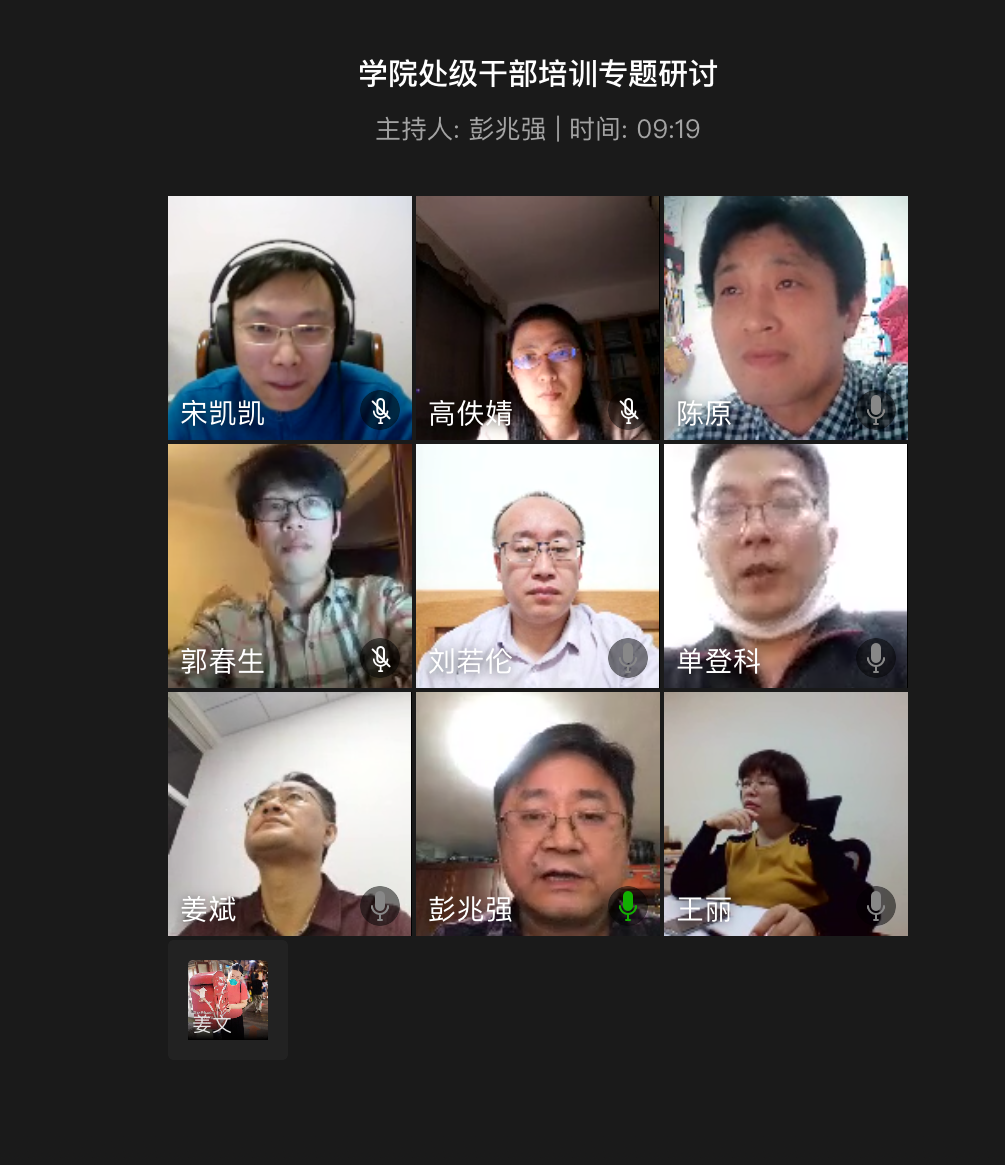Tap 陈原's video tile
Screen dimensions: 1005x1165
coord(785,317)
